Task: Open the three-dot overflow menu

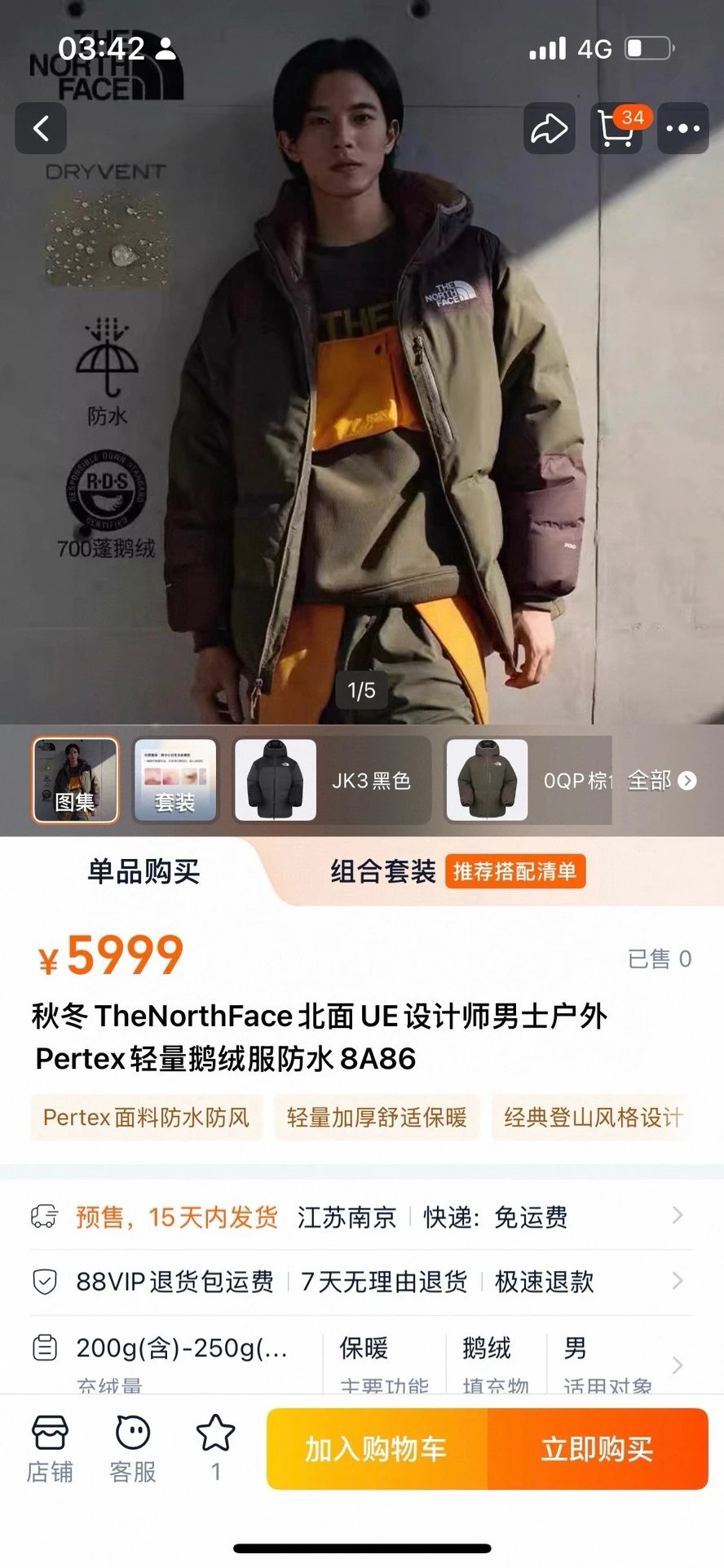Action: tap(682, 128)
